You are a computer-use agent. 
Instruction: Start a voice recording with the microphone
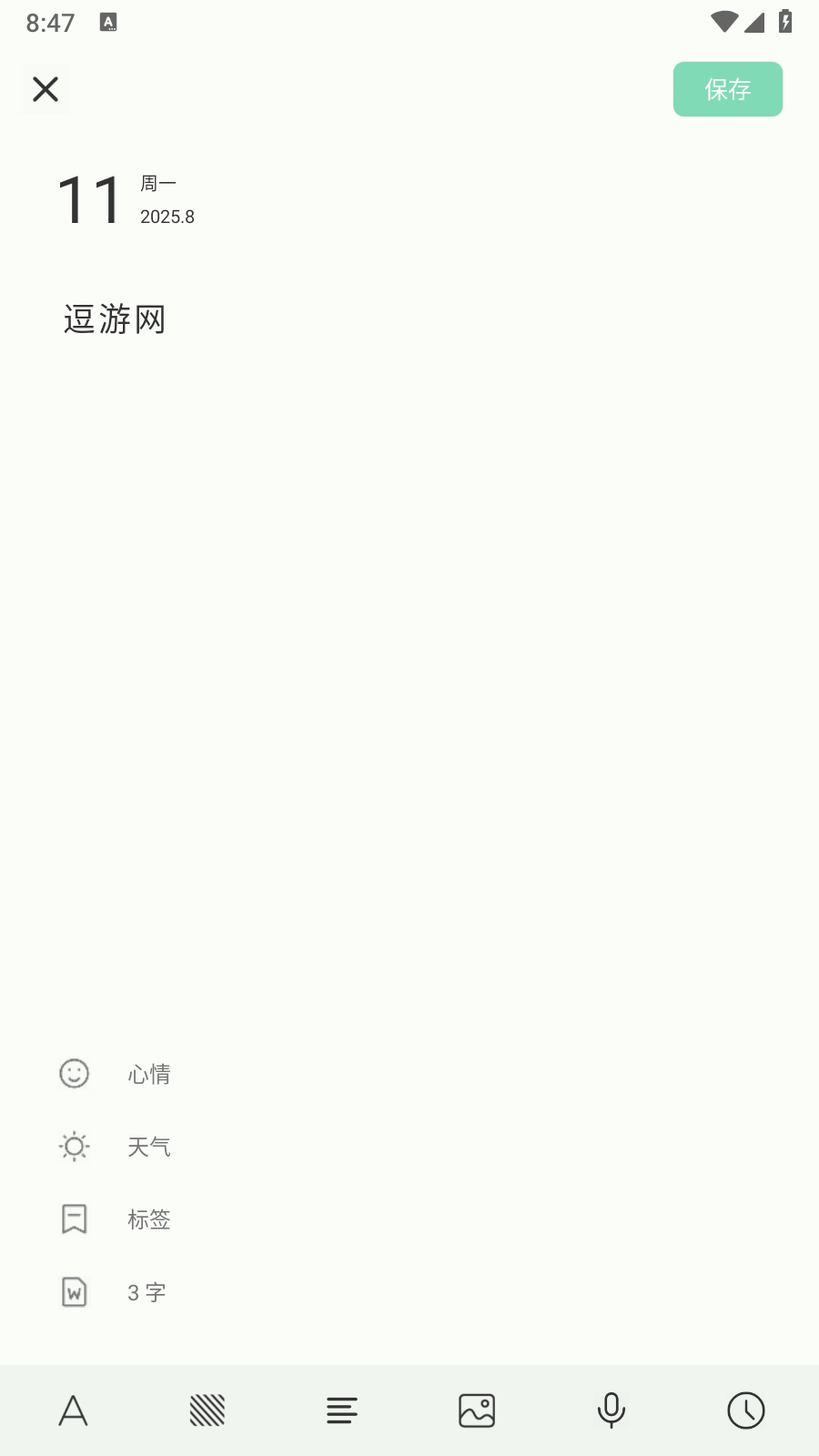pyautogui.click(x=611, y=1410)
